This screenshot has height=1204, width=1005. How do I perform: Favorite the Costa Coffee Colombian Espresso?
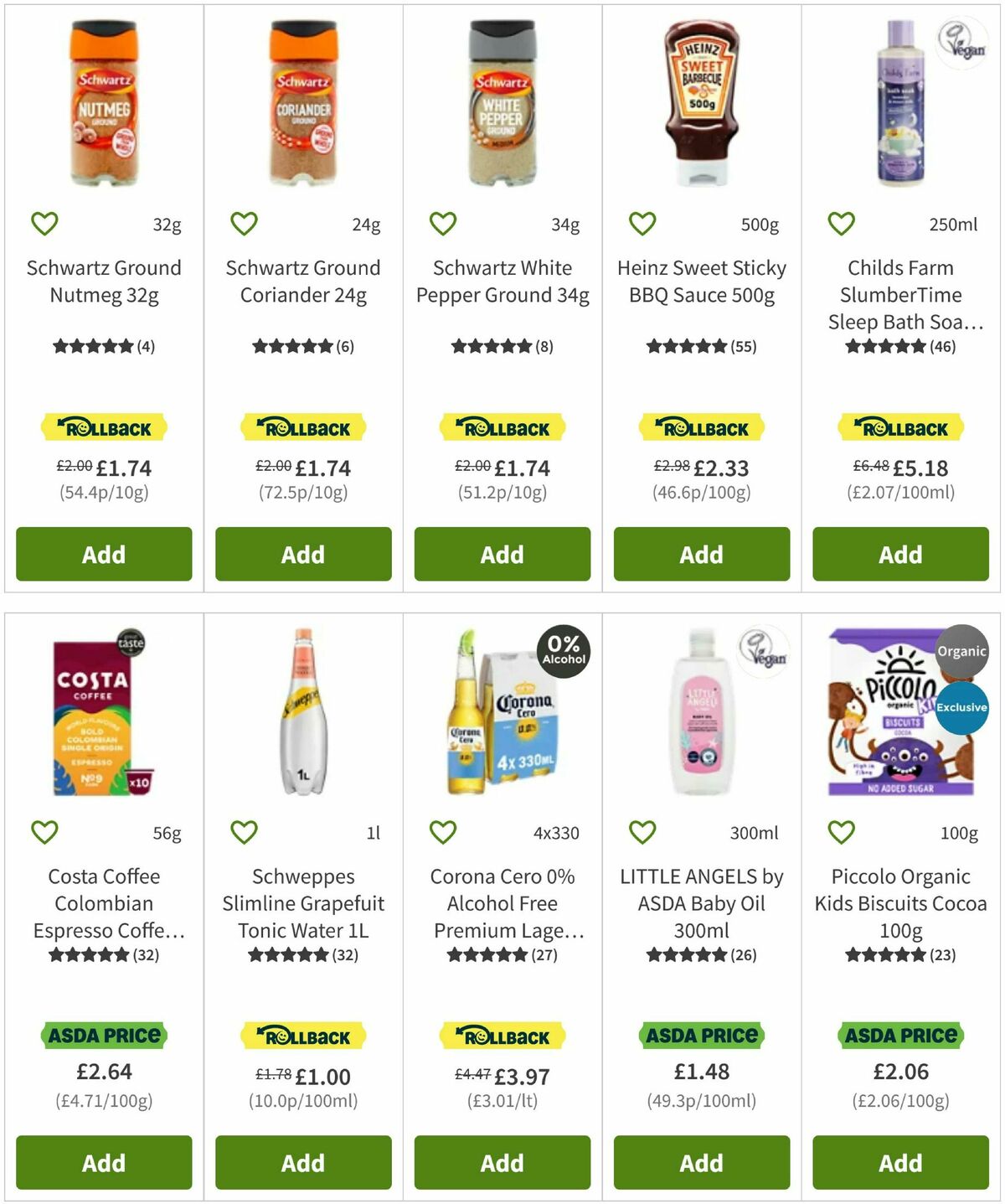tap(44, 832)
